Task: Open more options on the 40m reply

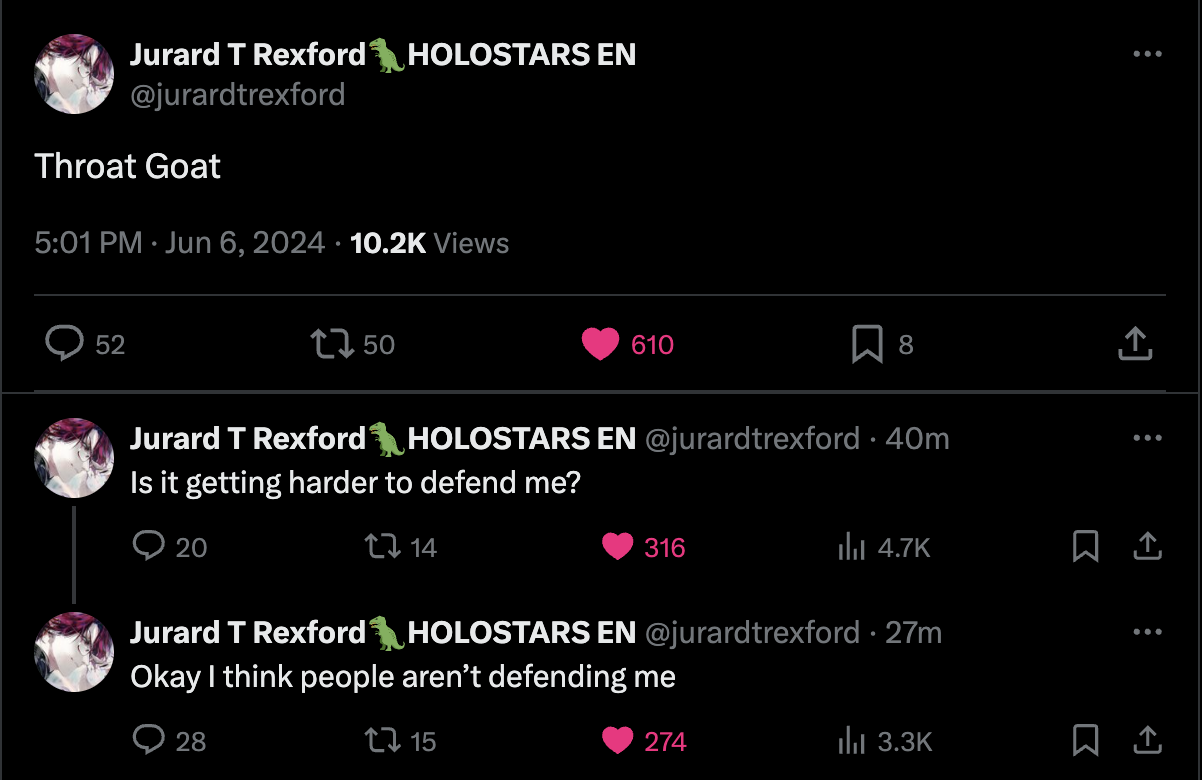Action: (1146, 438)
